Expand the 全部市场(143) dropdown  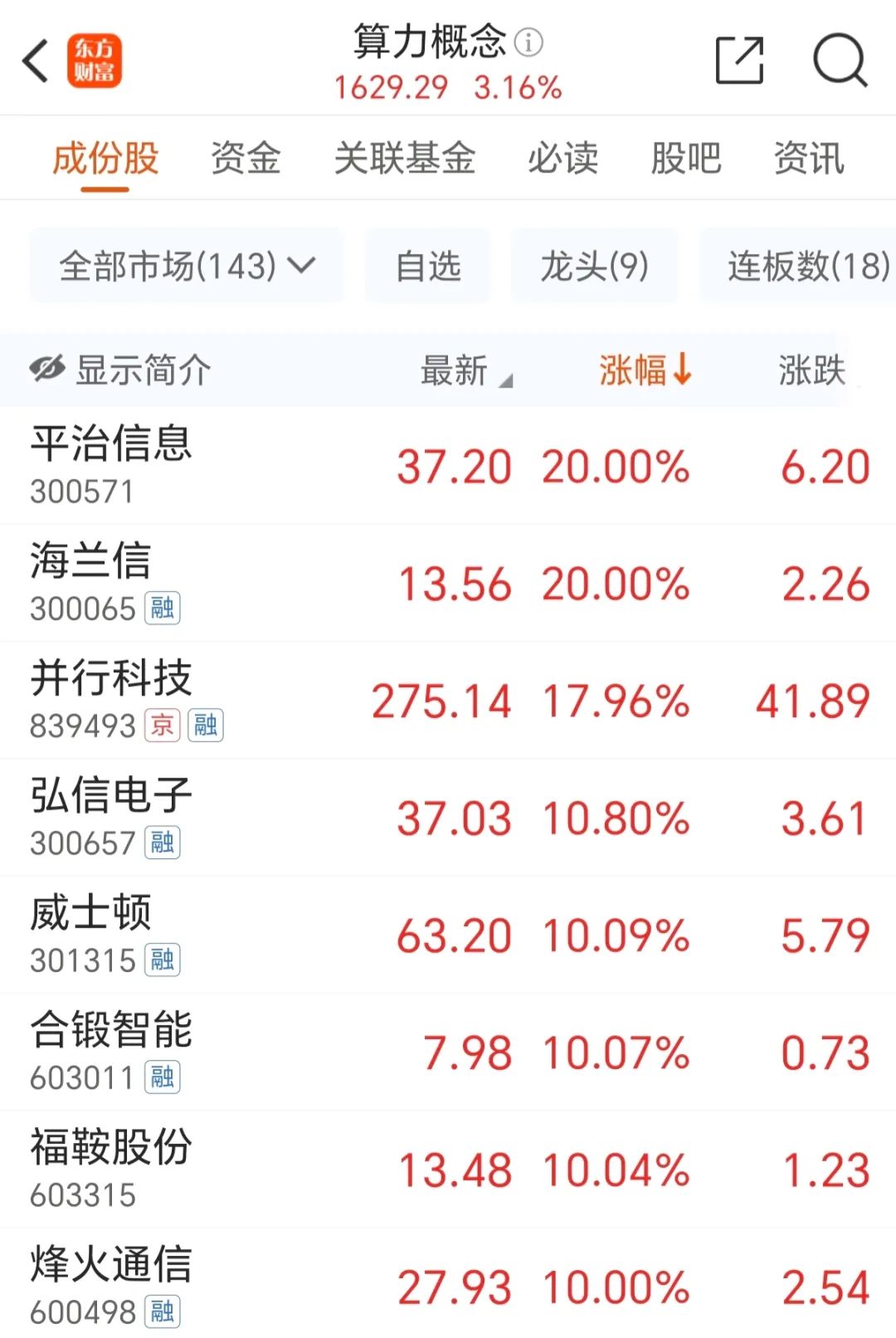pyautogui.click(x=187, y=266)
